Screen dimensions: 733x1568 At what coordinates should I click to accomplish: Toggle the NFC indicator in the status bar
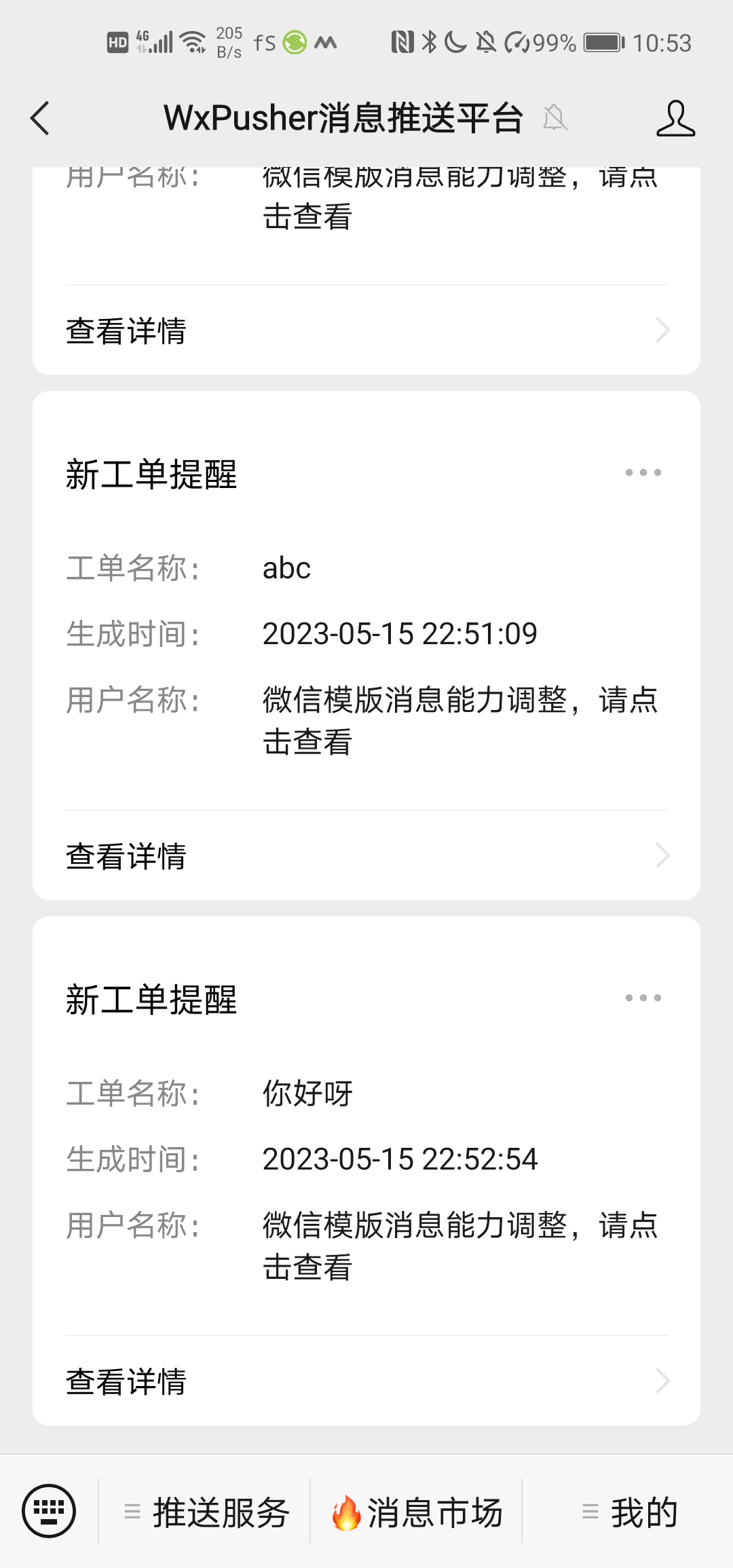402,42
